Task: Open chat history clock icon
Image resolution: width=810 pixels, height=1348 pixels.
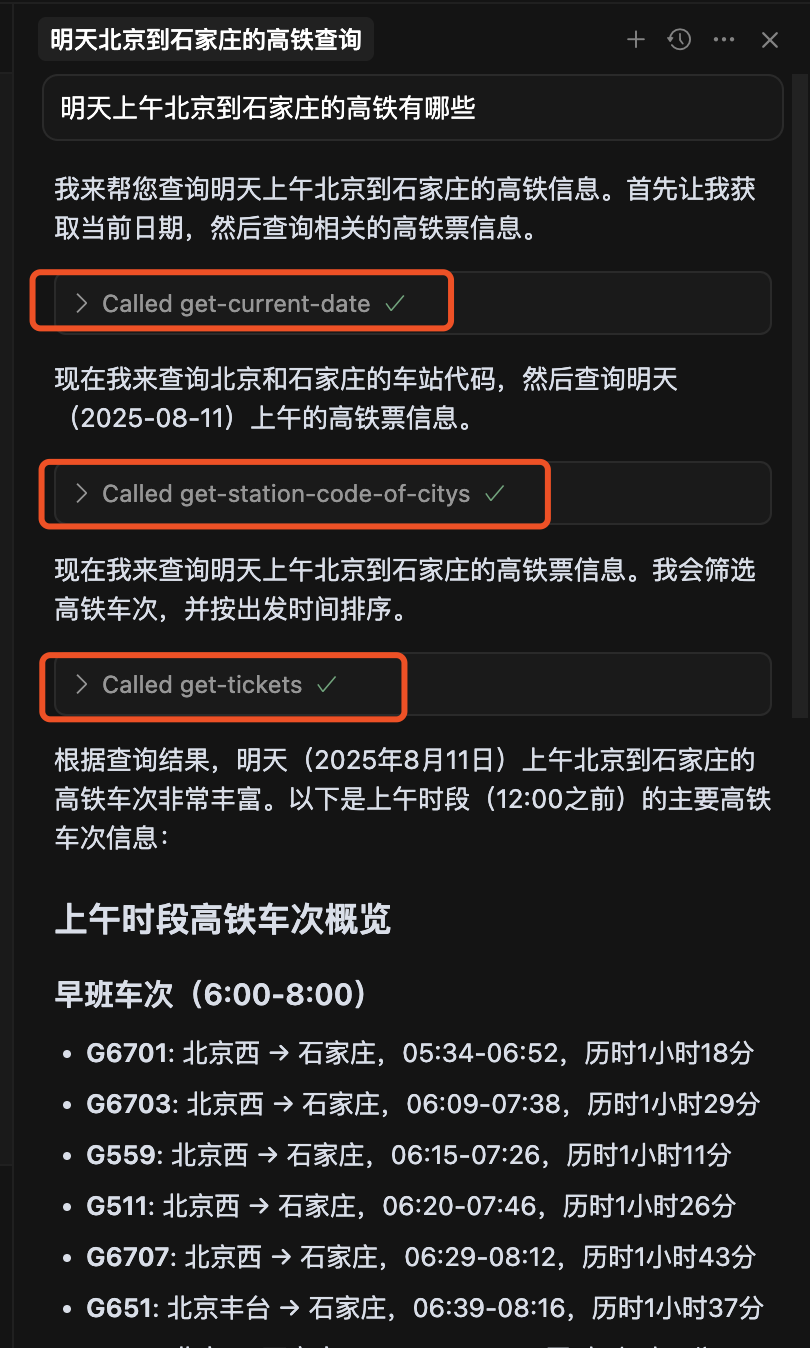Action: point(680,40)
